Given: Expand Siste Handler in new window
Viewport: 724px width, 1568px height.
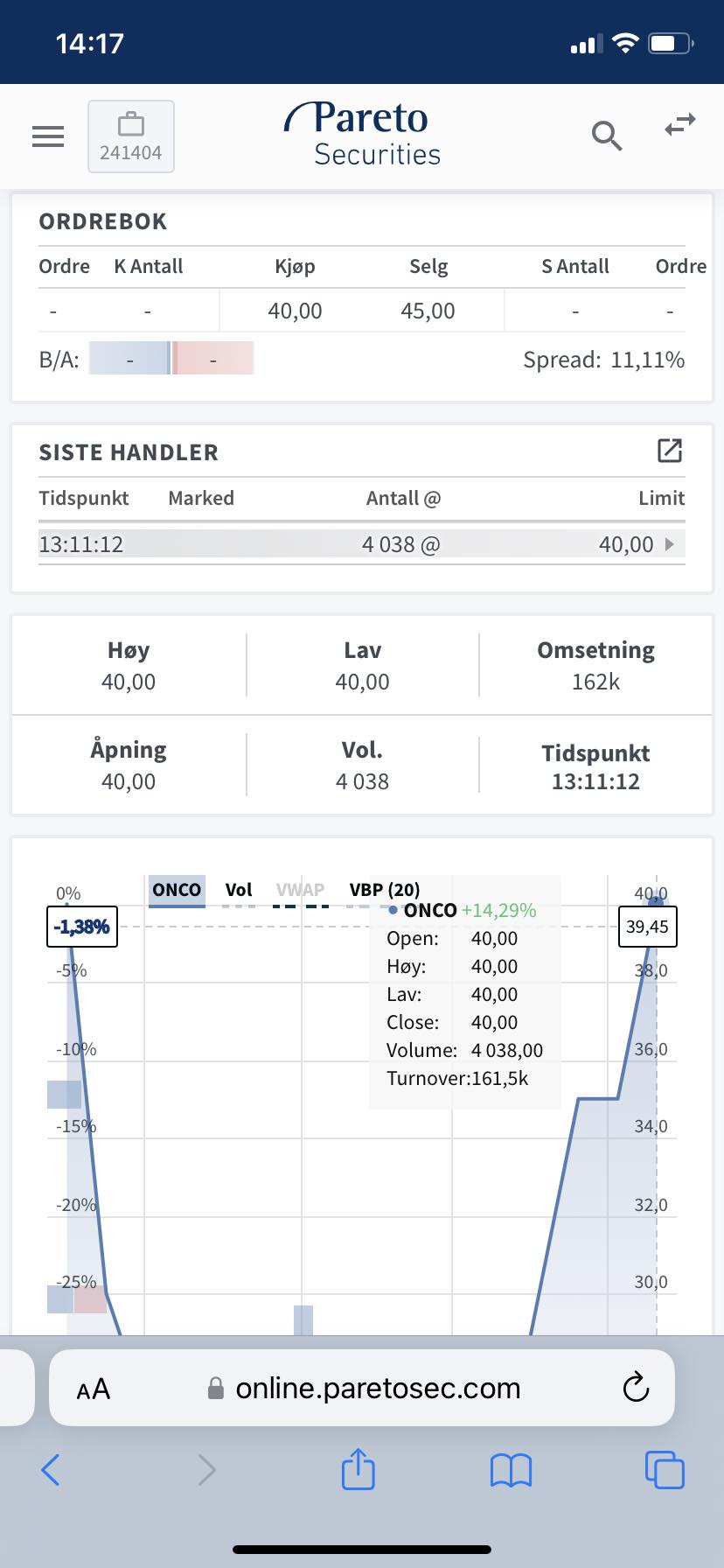Looking at the screenshot, I should pos(669,451).
